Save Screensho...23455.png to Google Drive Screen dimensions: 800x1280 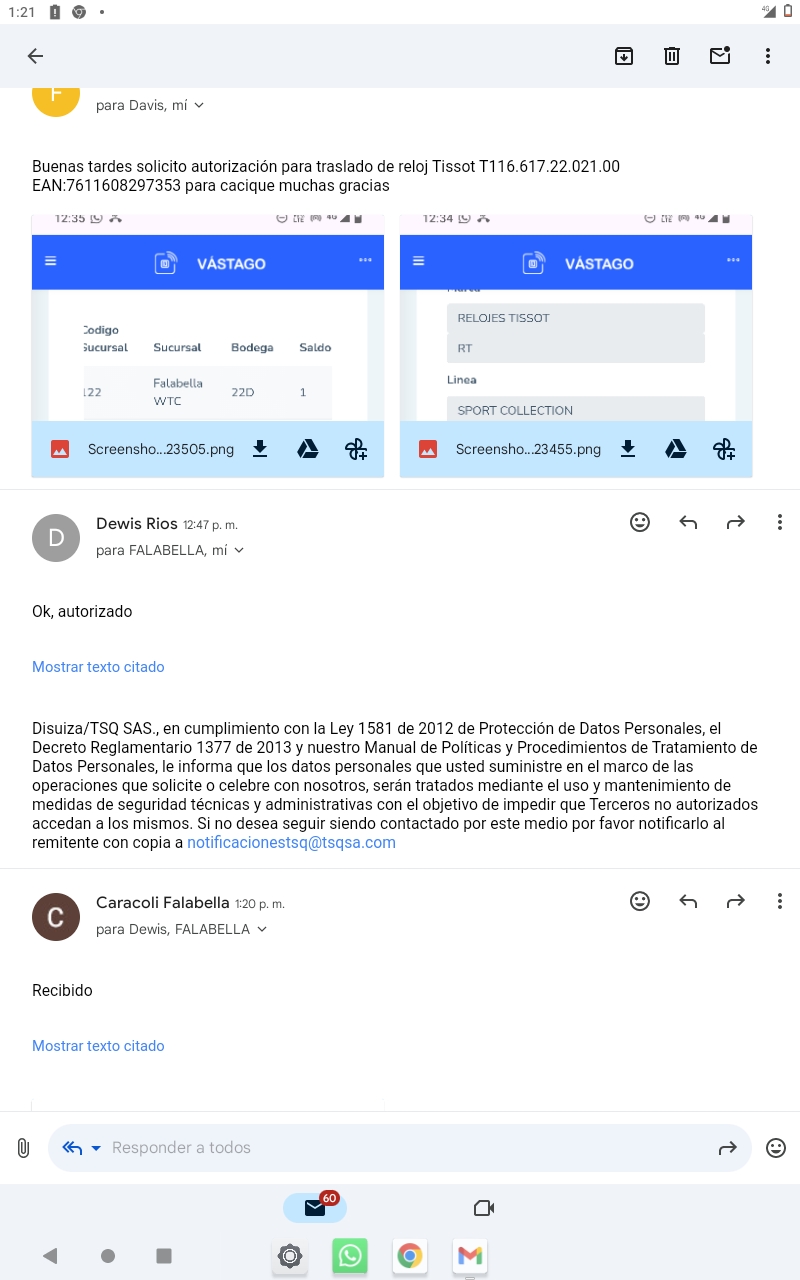click(x=676, y=449)
